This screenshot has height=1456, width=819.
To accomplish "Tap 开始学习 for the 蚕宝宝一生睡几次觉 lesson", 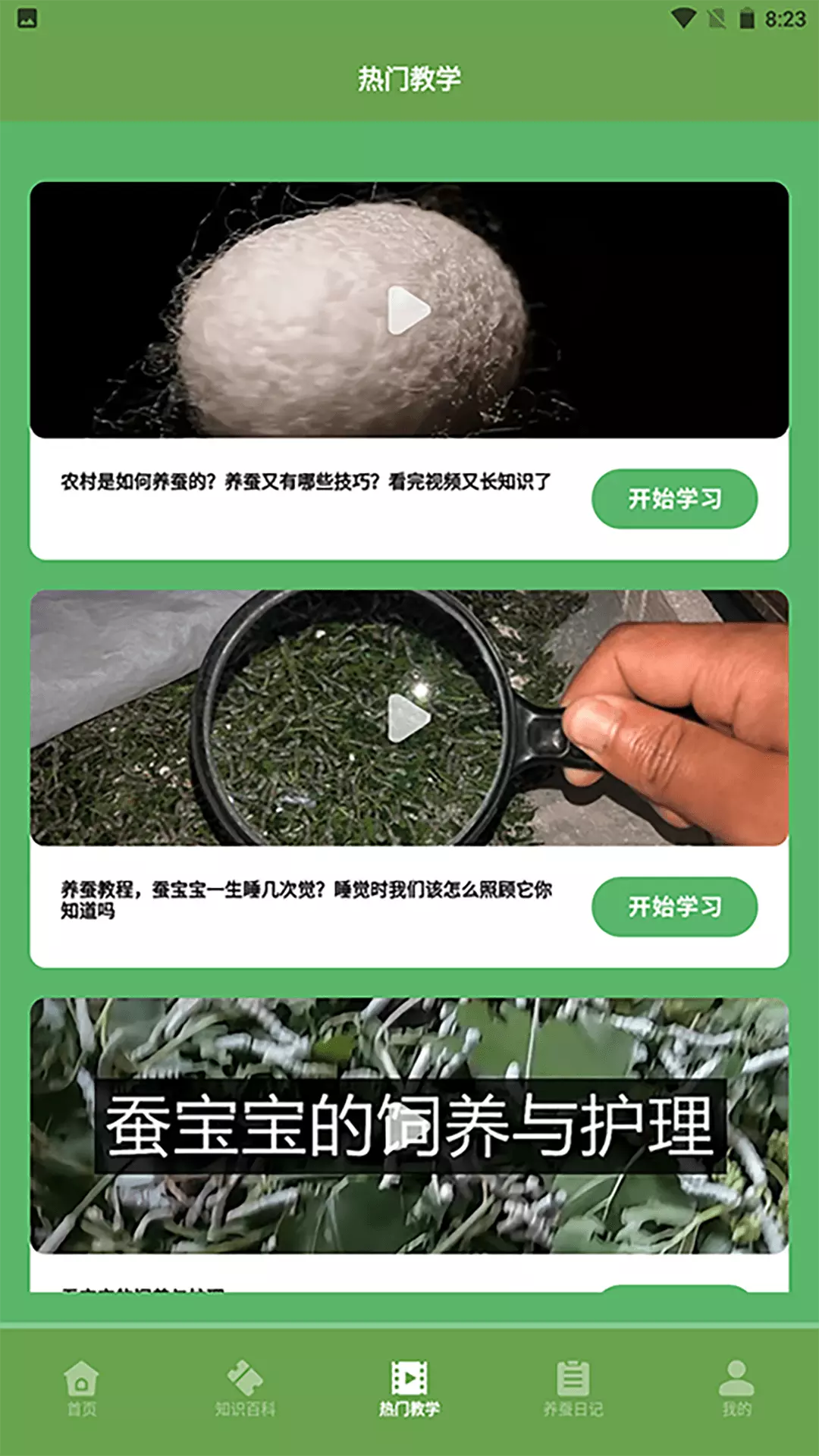I will [674, 907].
